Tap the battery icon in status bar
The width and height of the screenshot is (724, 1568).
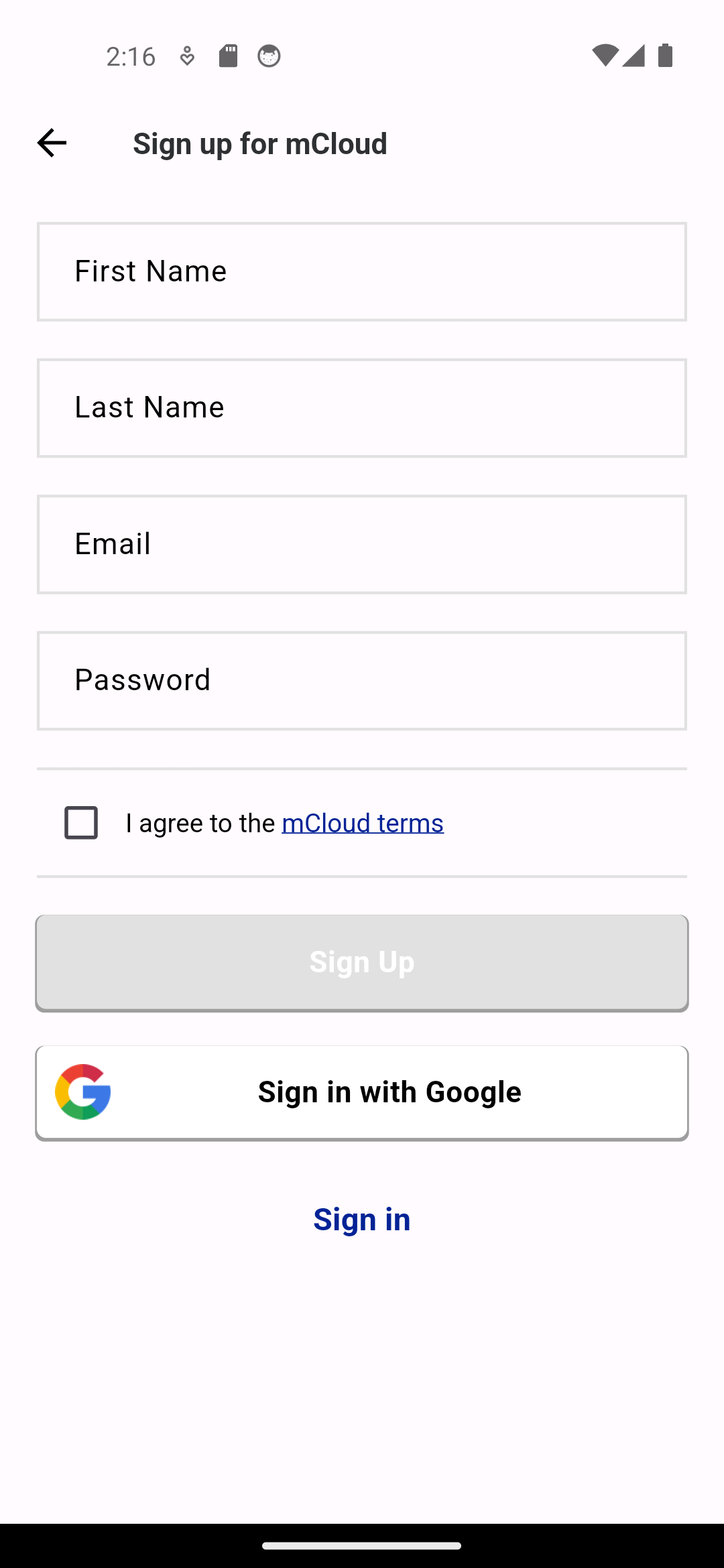pos(664,56)
